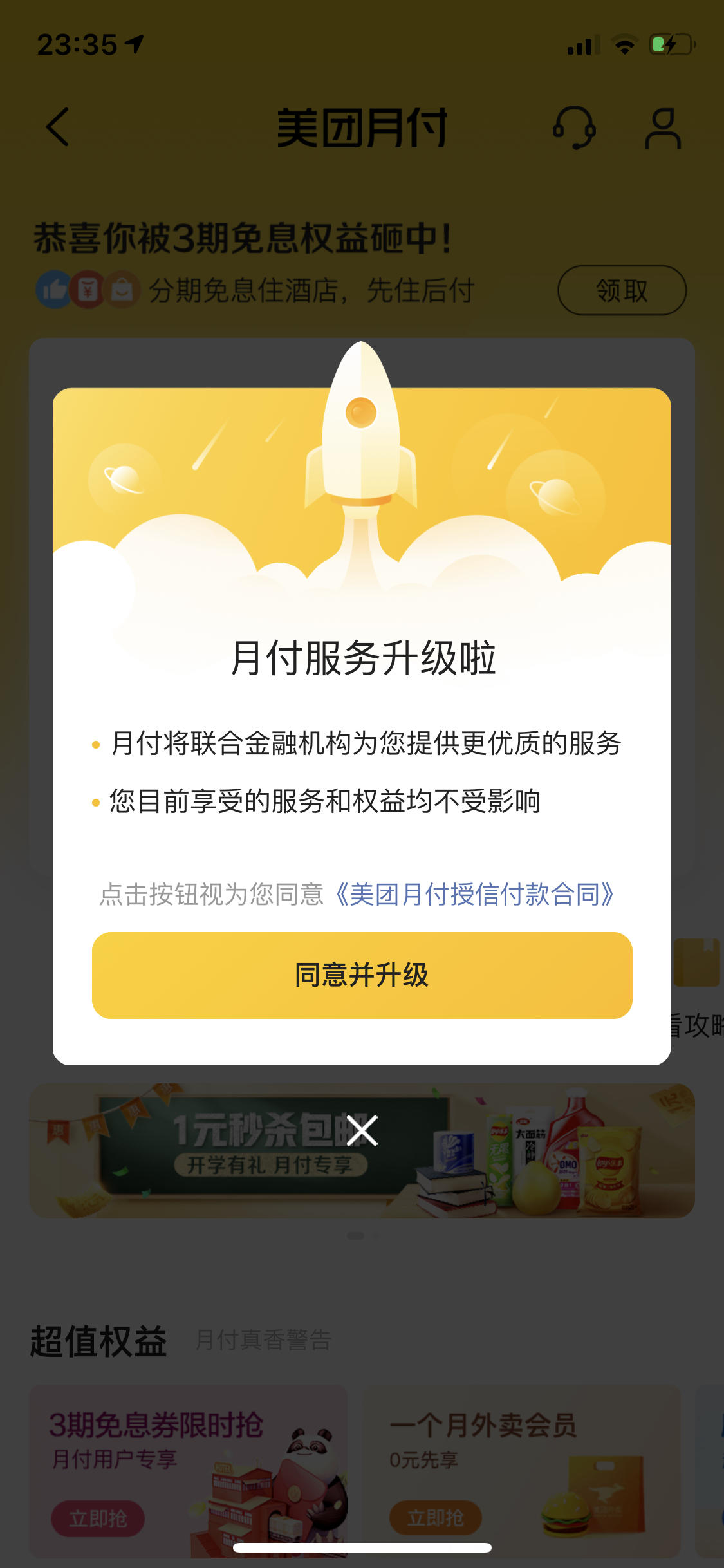Open profile via person icon
The width and height of the screenshot is (724, 1568).
coord(663,129)
